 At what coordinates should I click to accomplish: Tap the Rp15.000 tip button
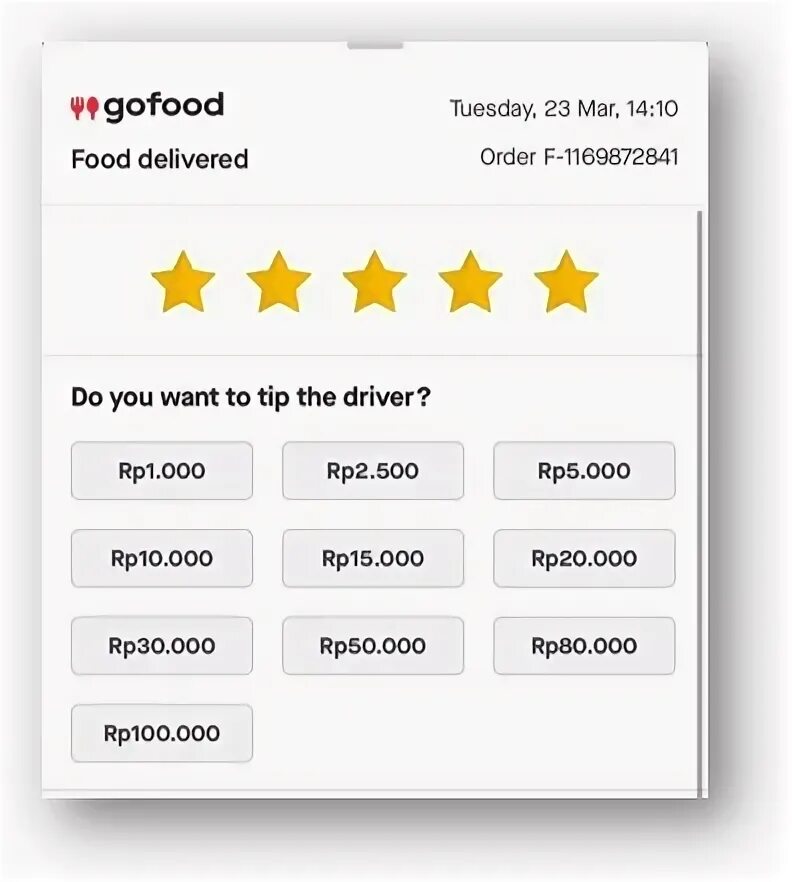pyautogui.click(x=373, y=559)
